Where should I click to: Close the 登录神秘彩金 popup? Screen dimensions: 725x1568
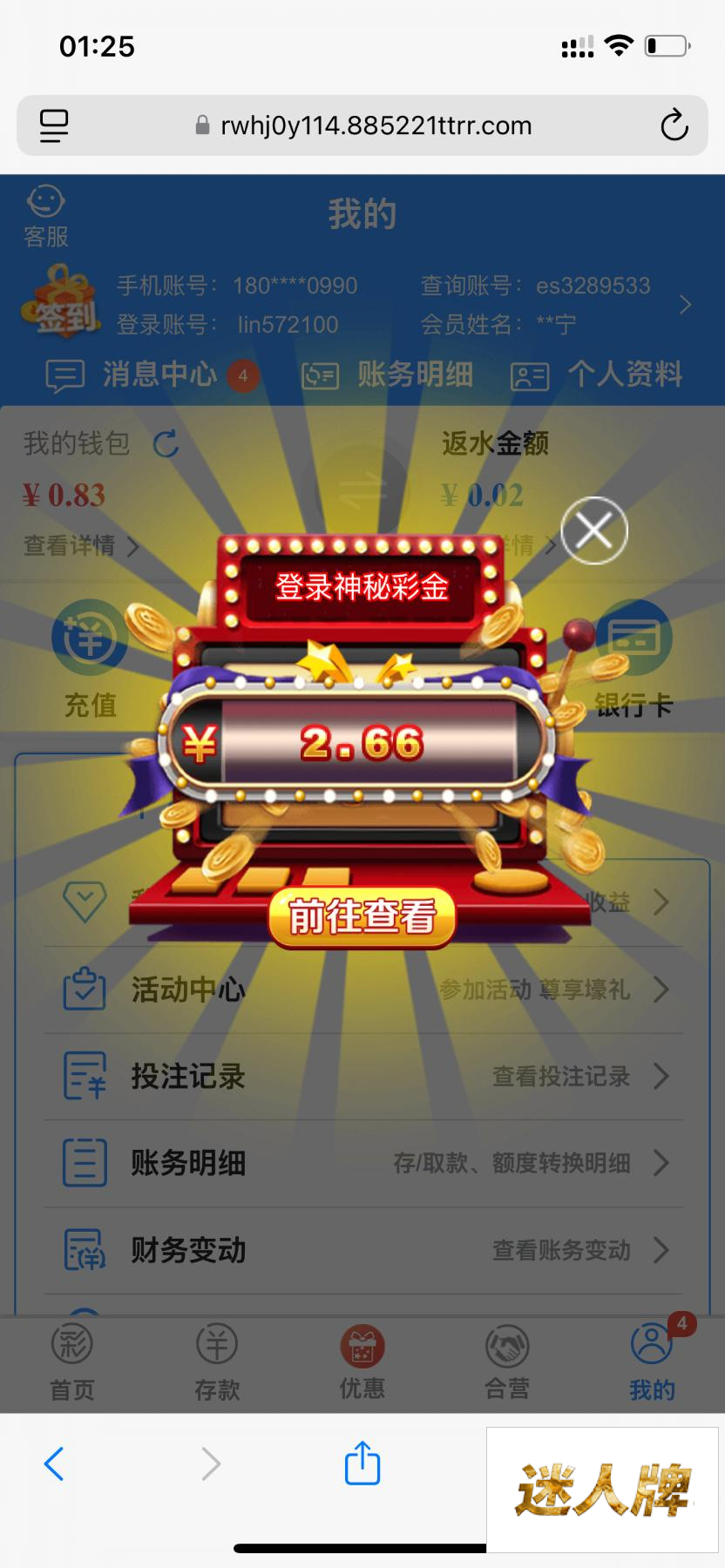point(594,530)
